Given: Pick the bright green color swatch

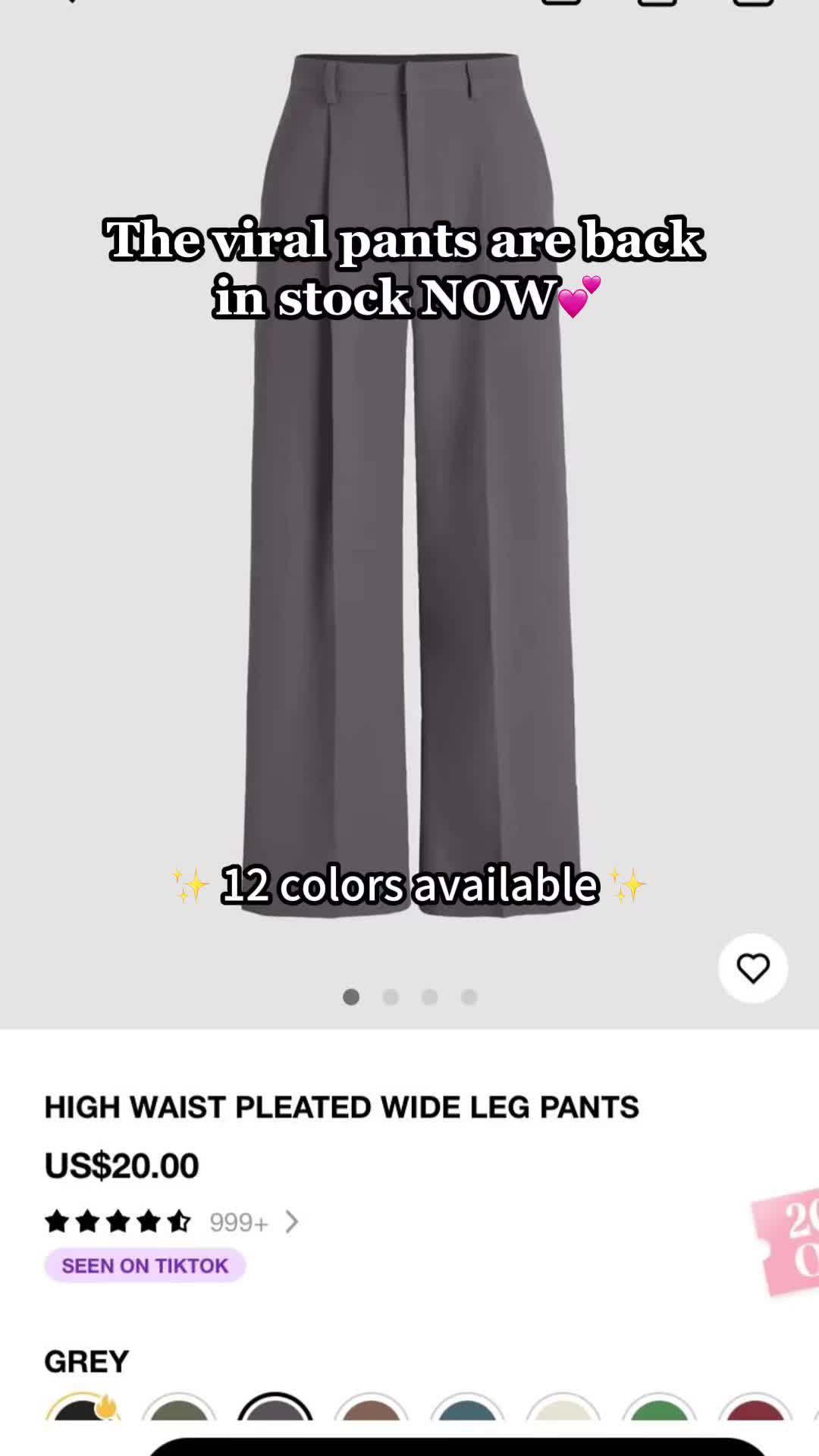Looking at the screenshot, I should [x=659, y=1409].
